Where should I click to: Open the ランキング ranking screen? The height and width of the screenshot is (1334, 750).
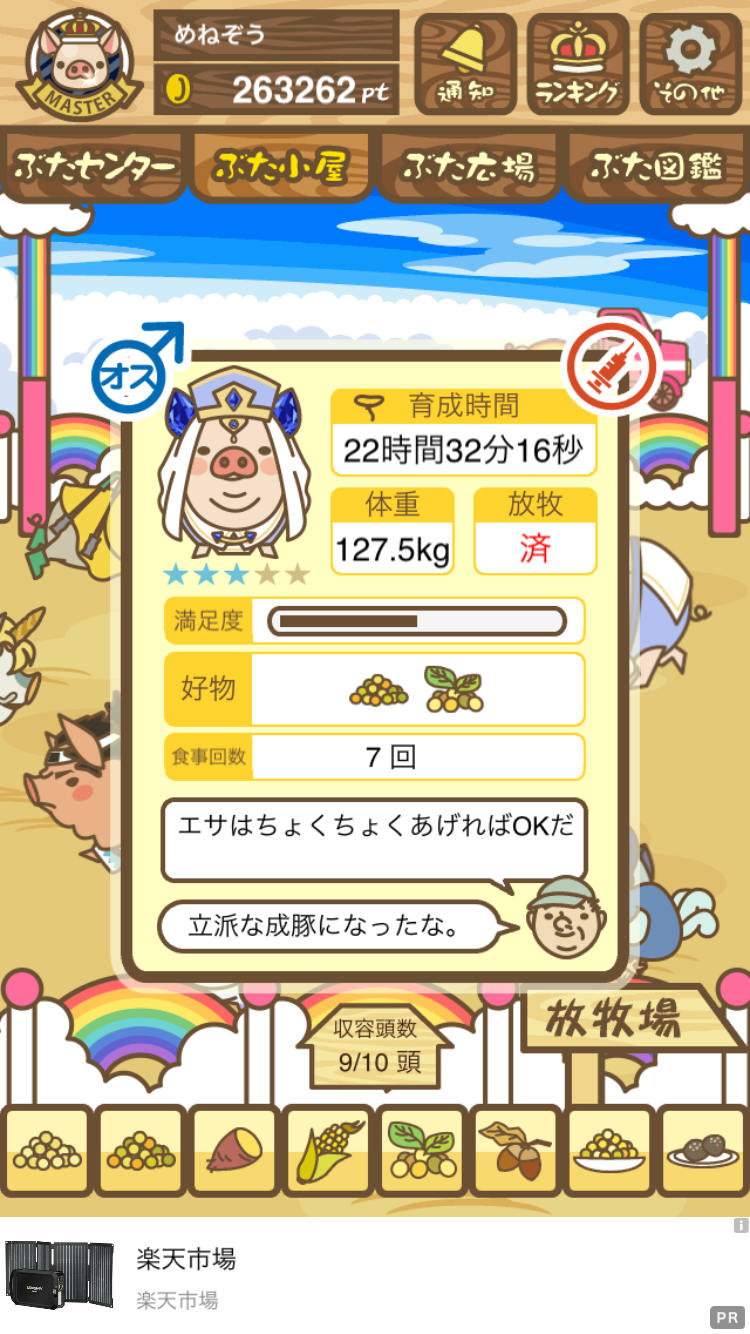pyautogui.click(x=578, y=63)
